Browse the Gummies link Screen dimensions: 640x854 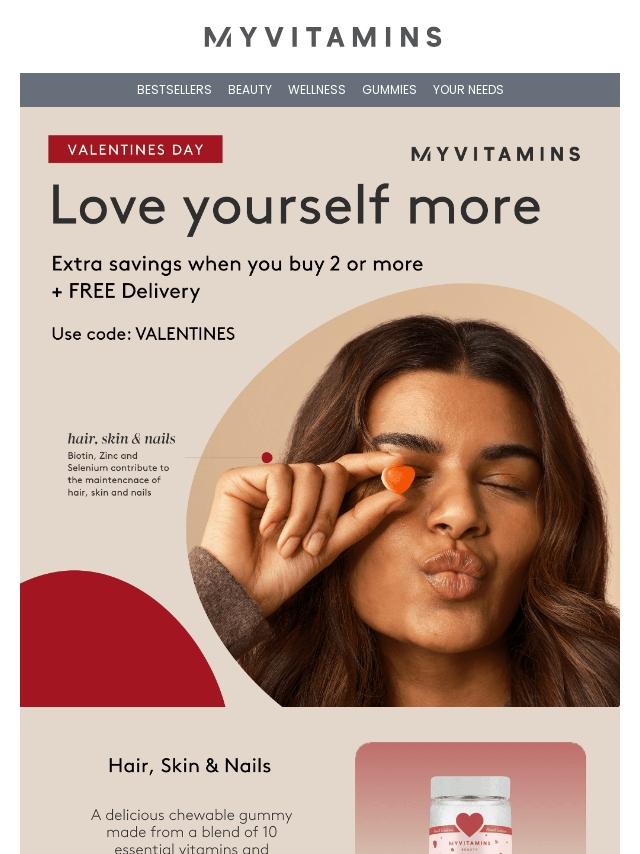coord(389,90)
